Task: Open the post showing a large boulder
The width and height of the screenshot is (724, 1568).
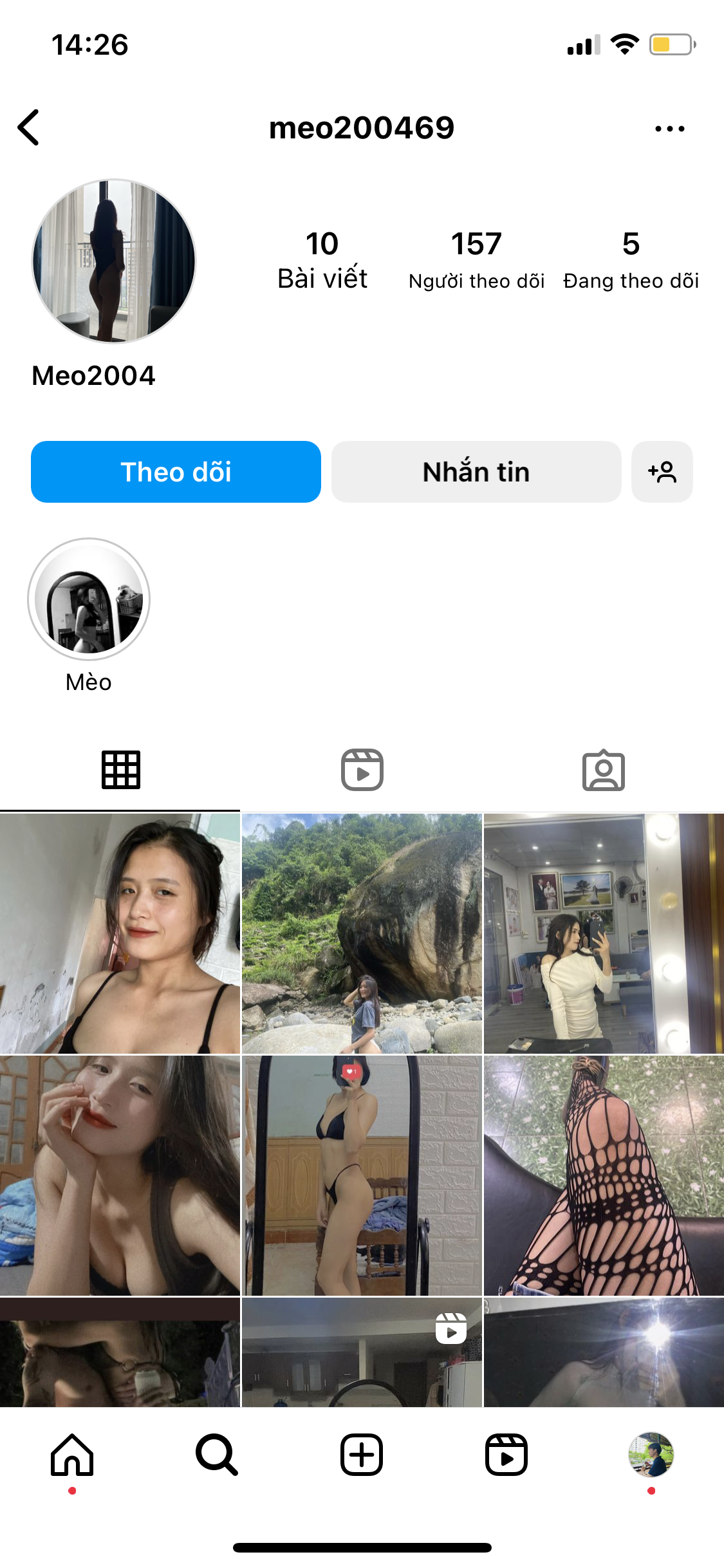Action: (362, 933)
